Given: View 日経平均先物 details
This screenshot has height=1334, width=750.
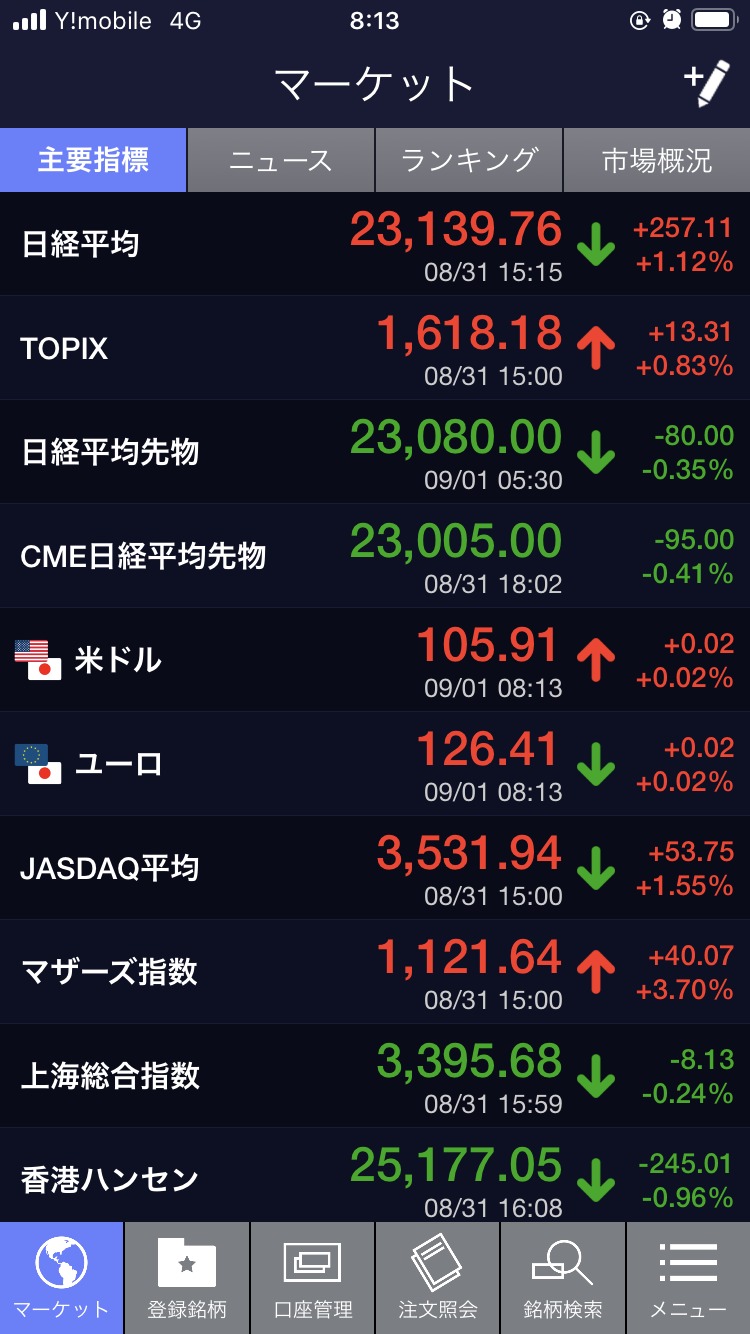Looking at the screenshot, I should click(x=375, y=452).
